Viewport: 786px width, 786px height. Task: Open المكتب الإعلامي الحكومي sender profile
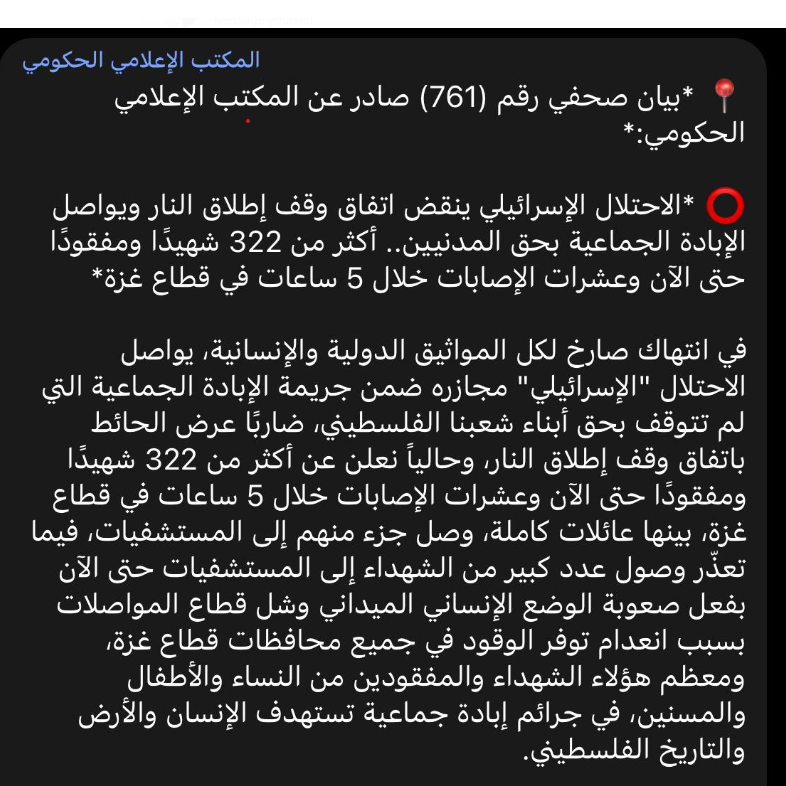141,59
